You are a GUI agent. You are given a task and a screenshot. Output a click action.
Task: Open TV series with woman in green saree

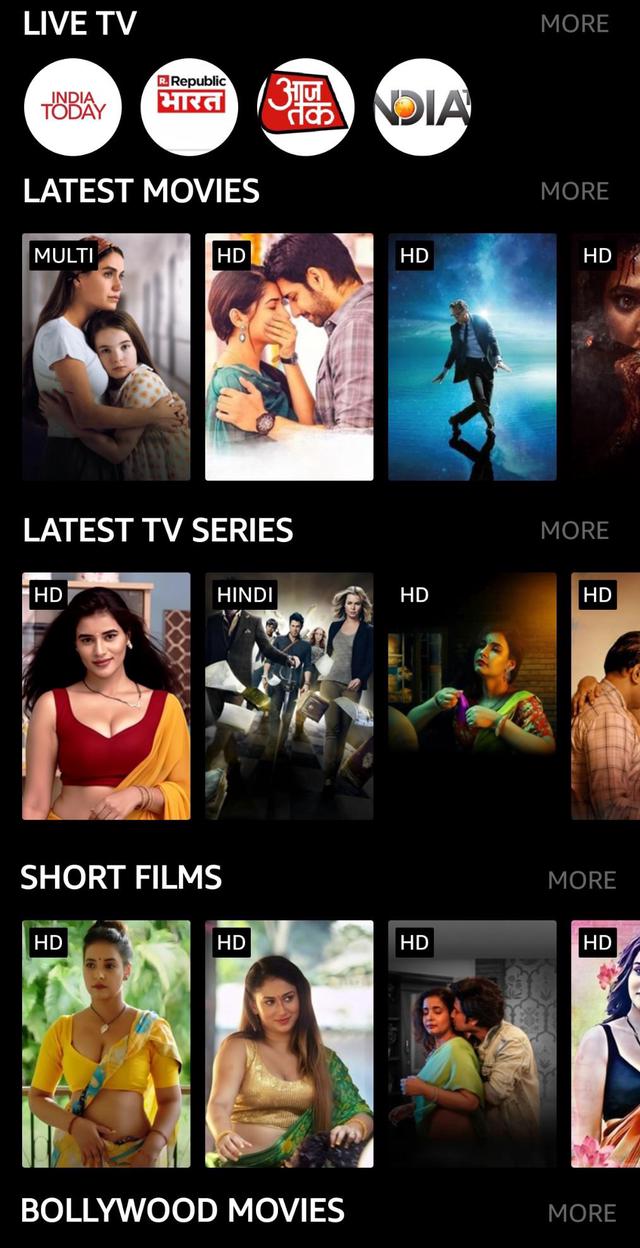tap(472, 696)
